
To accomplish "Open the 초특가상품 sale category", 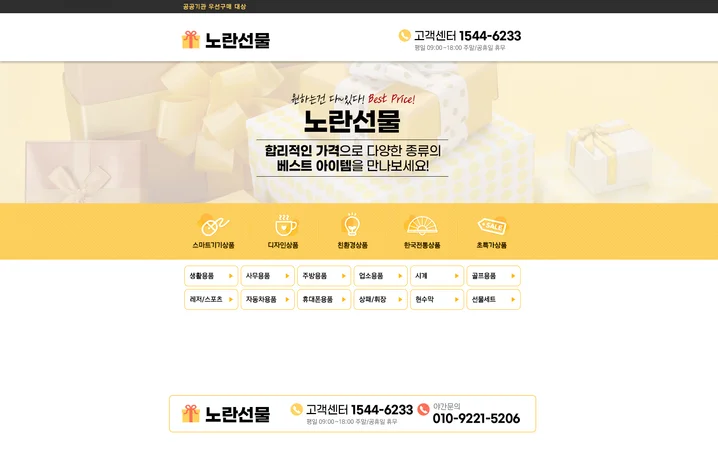I will tap(491, 231).
